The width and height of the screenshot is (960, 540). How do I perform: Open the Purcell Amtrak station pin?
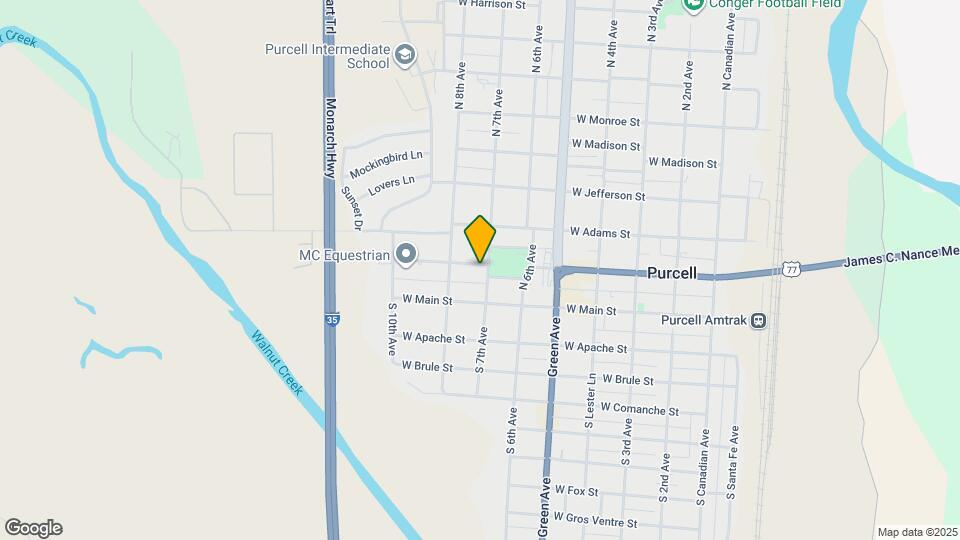760,321
